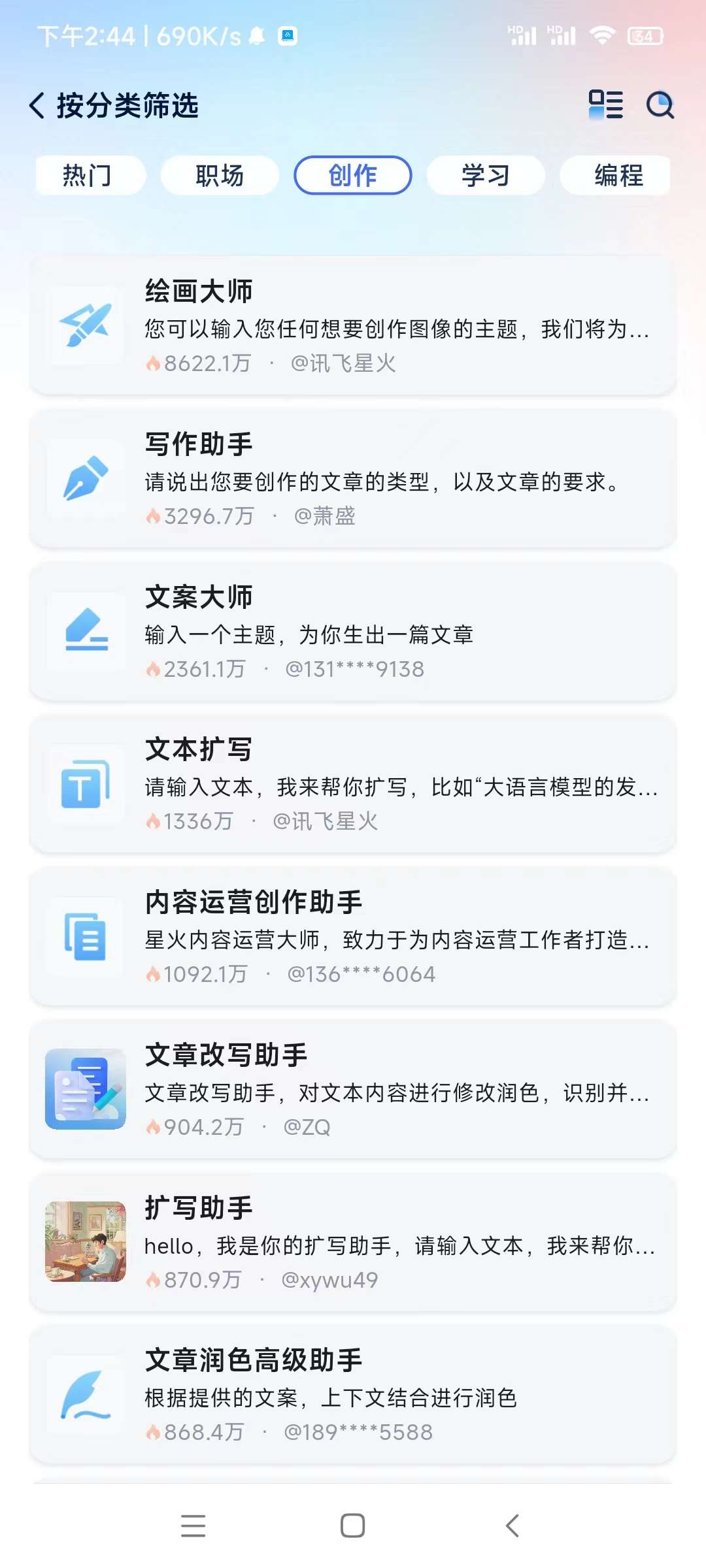Choose the 文章改写助手 assistant
The height and width of the screenshot is (1568, 706).
pos(353,1090)
